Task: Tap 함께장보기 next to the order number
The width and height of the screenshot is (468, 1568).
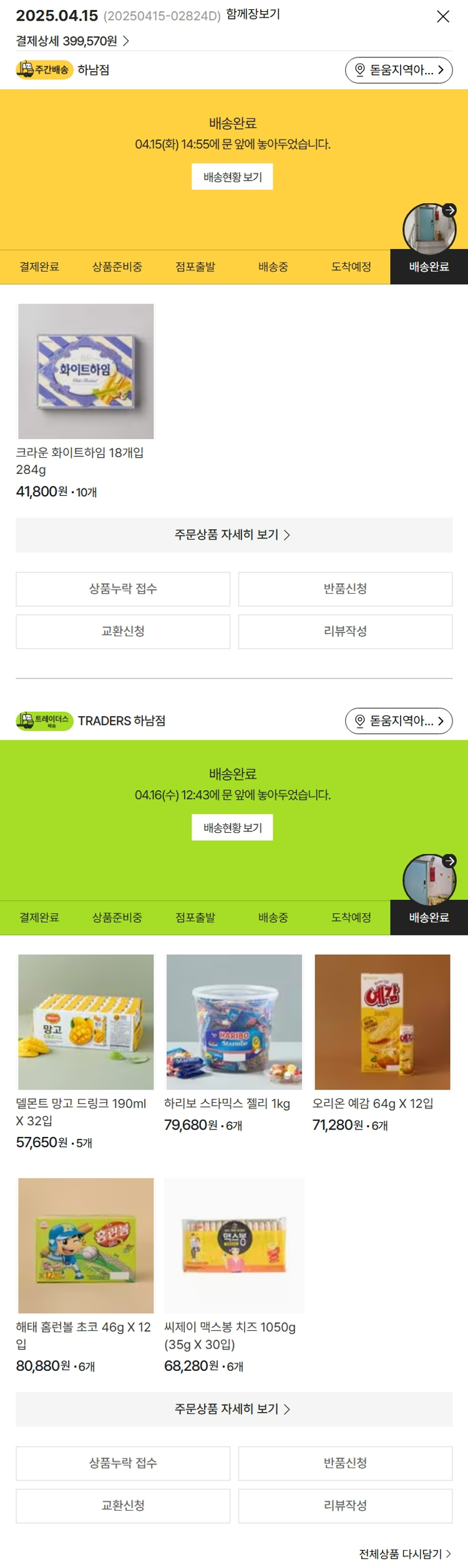Action: 253,14
